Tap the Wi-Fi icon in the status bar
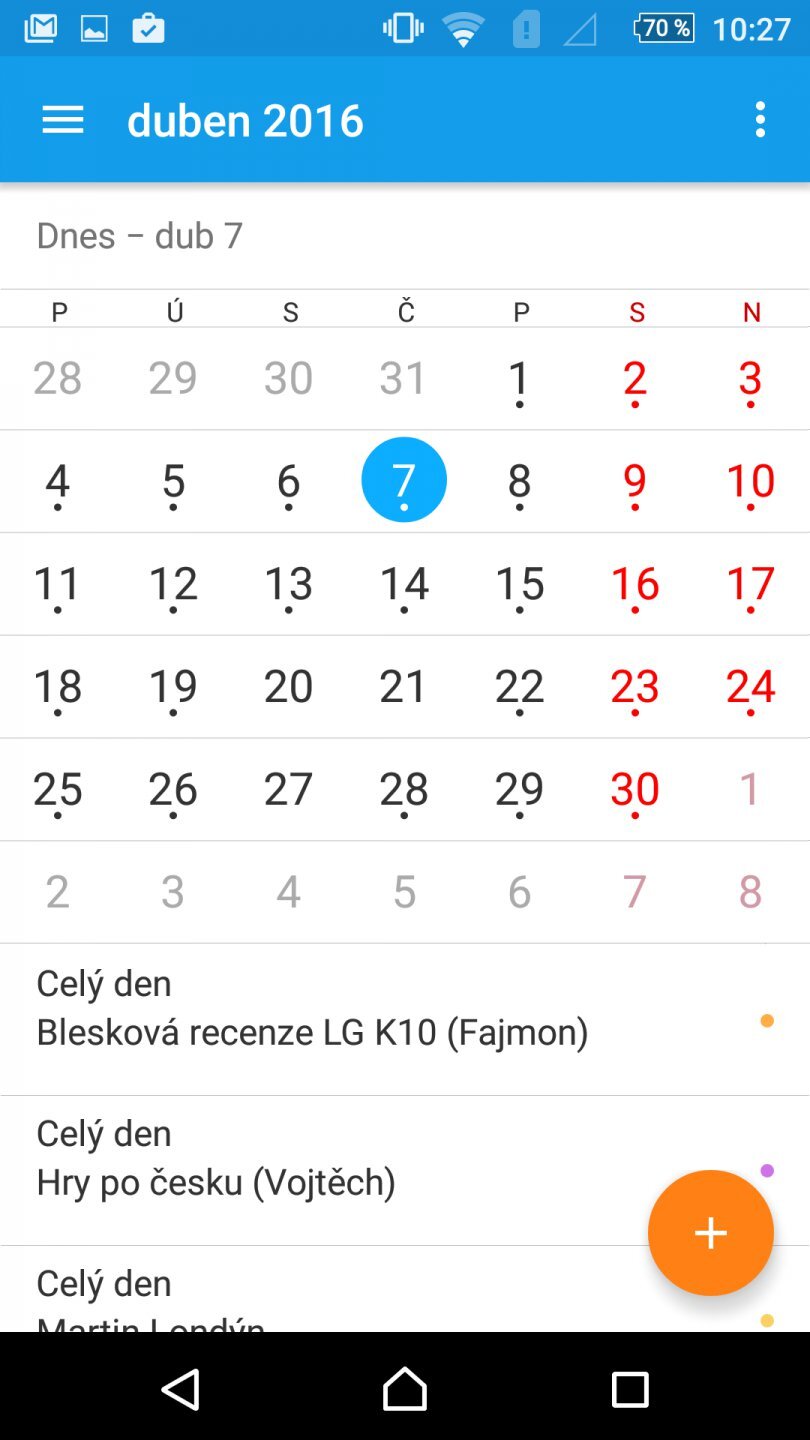This screenshot has height=1440, width=810. pyautogui.click(x=463, y=27)
